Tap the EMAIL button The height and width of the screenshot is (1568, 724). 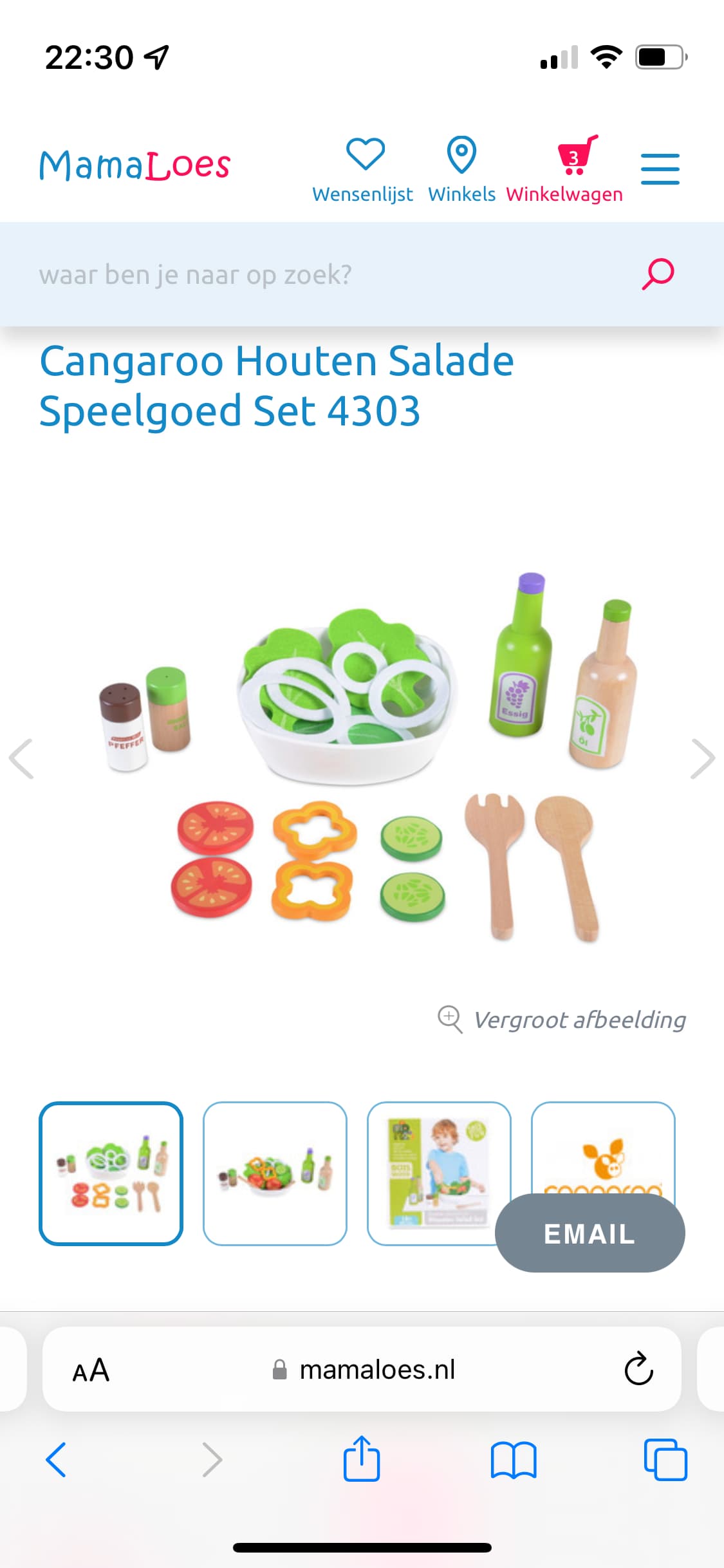(589, 1233)
